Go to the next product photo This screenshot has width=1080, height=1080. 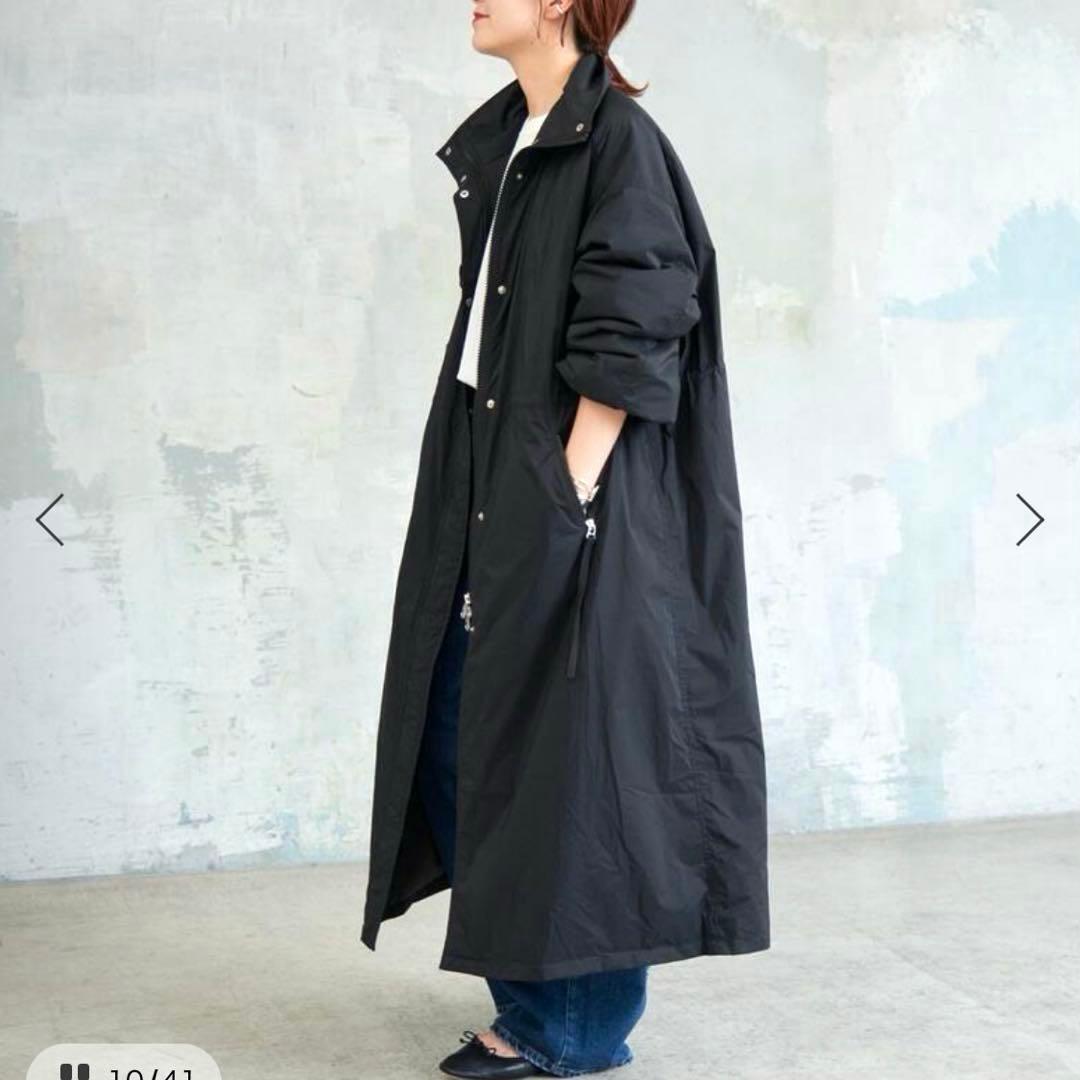1029,519
